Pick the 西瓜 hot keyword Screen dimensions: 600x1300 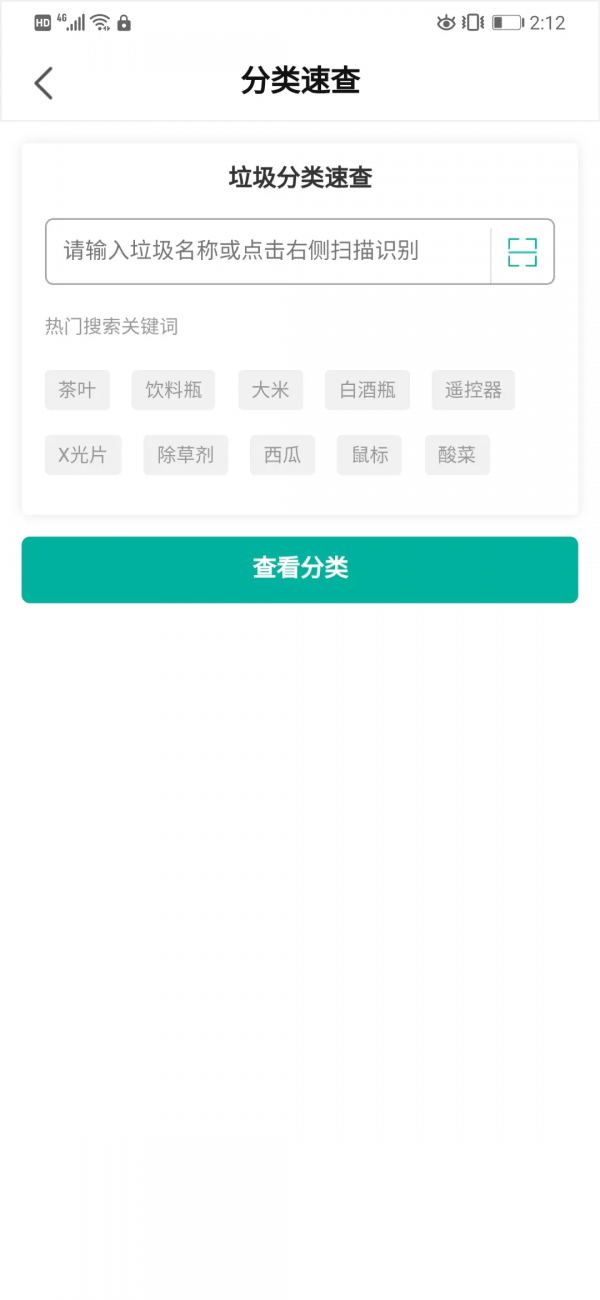pos(282,455)
